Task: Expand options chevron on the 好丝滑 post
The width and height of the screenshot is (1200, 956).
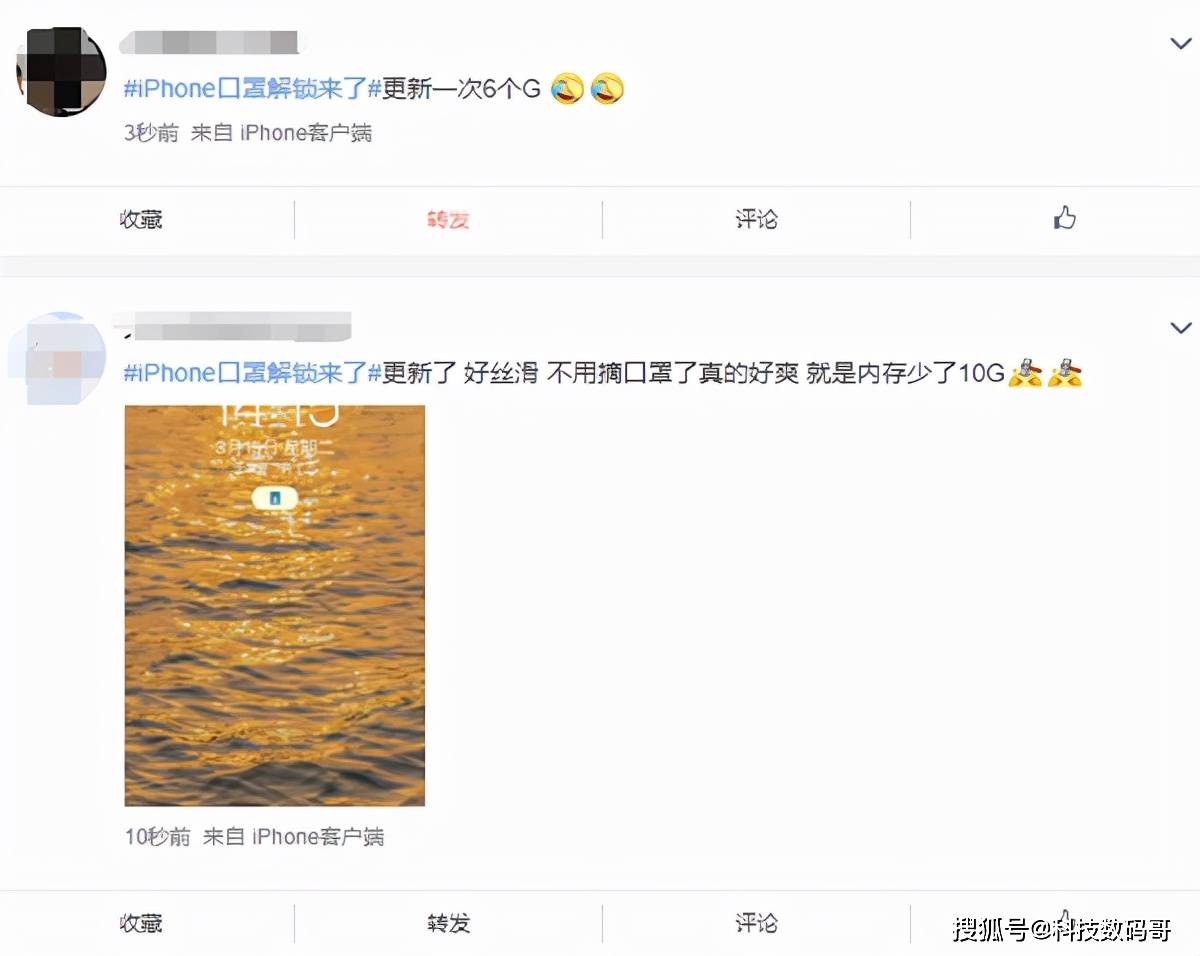Action: click(1180, 327)
